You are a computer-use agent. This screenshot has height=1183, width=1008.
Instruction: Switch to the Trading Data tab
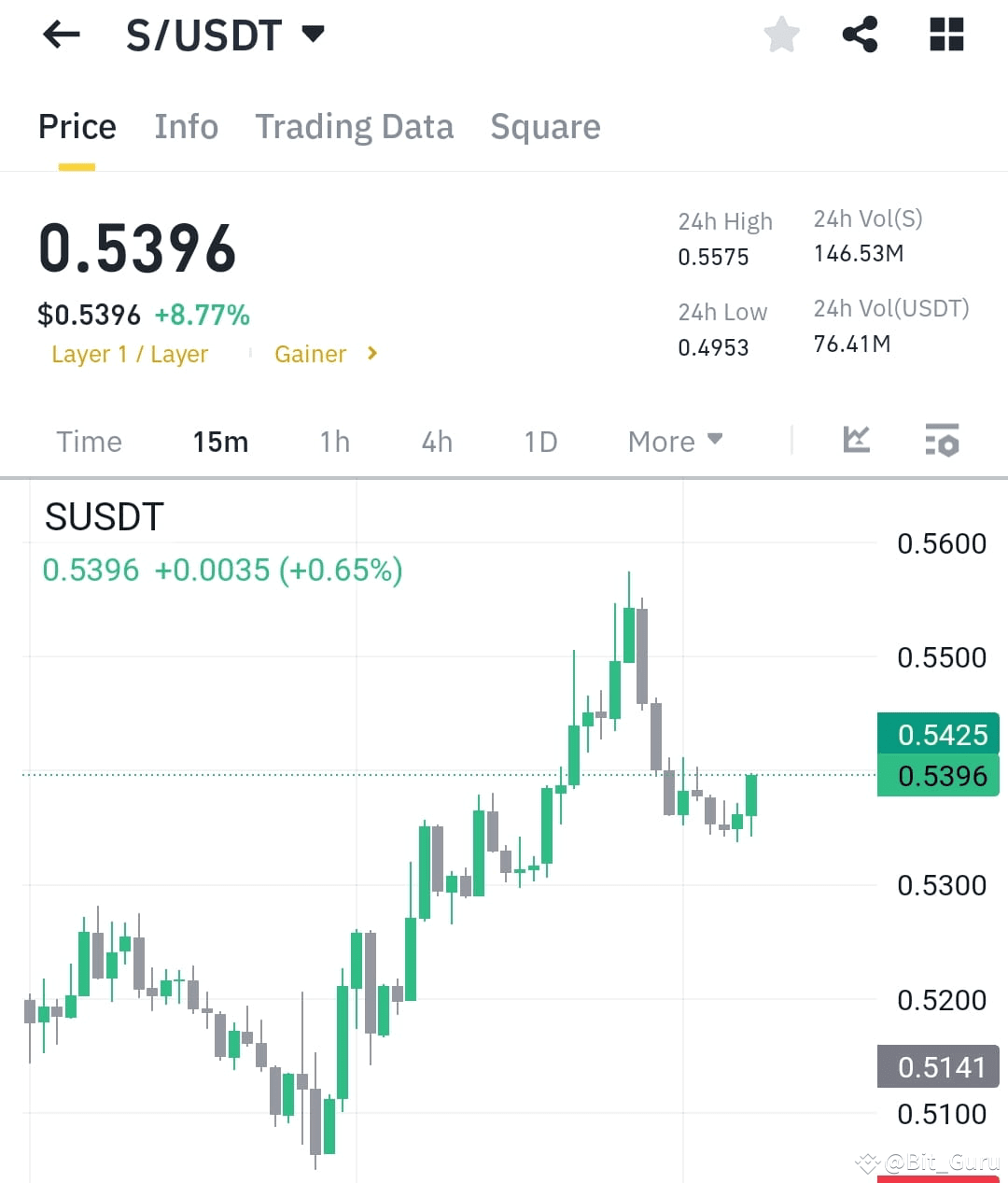tap(355, 127)
